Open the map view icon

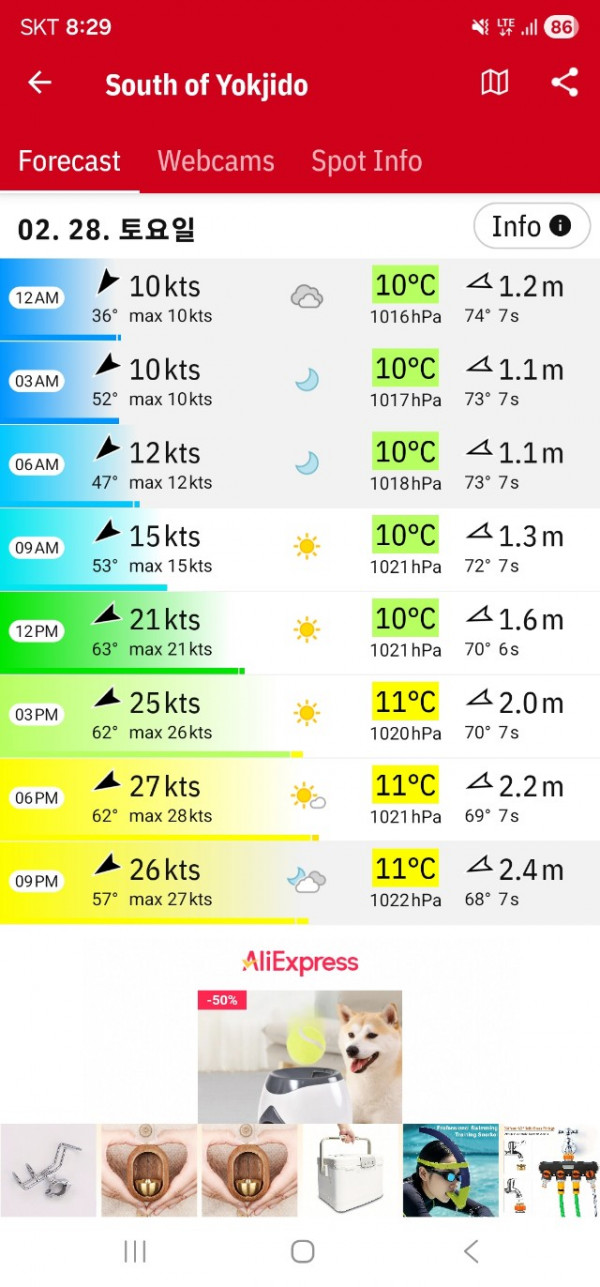[495, 83]
